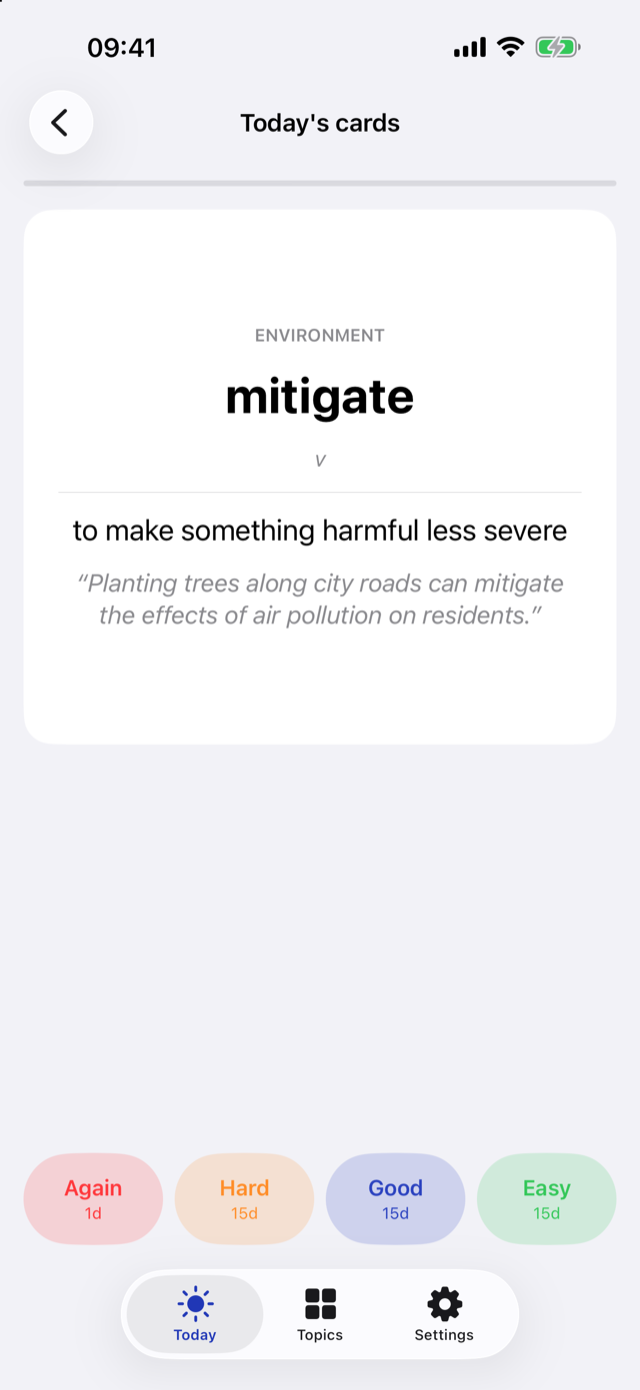This screenshot has height=1390, width=640.
Task: Rate the card as Again
Action: point(93,1199)
